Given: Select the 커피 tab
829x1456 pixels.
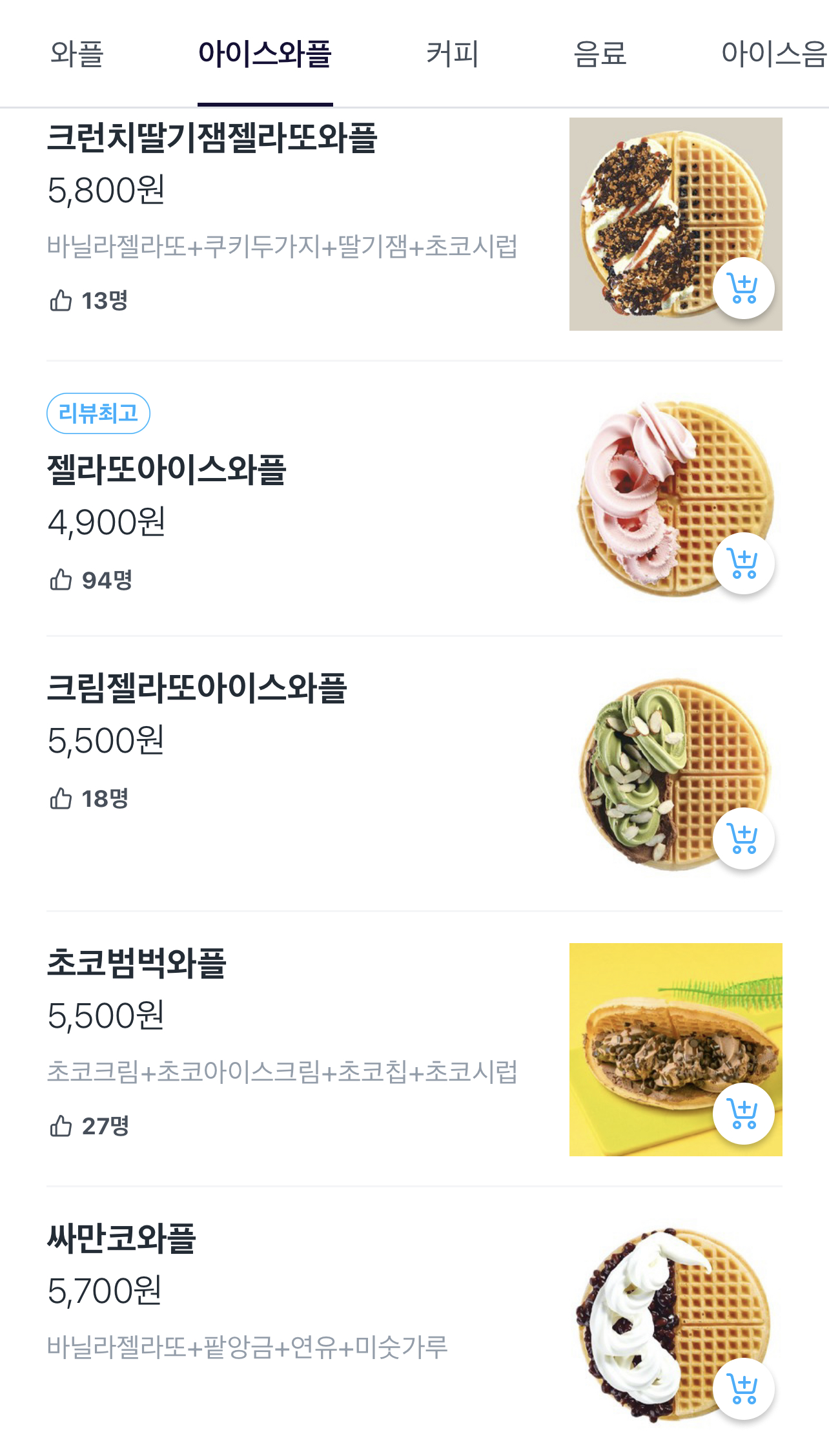Looking at the screenshot, I should (x=452, y=54).
